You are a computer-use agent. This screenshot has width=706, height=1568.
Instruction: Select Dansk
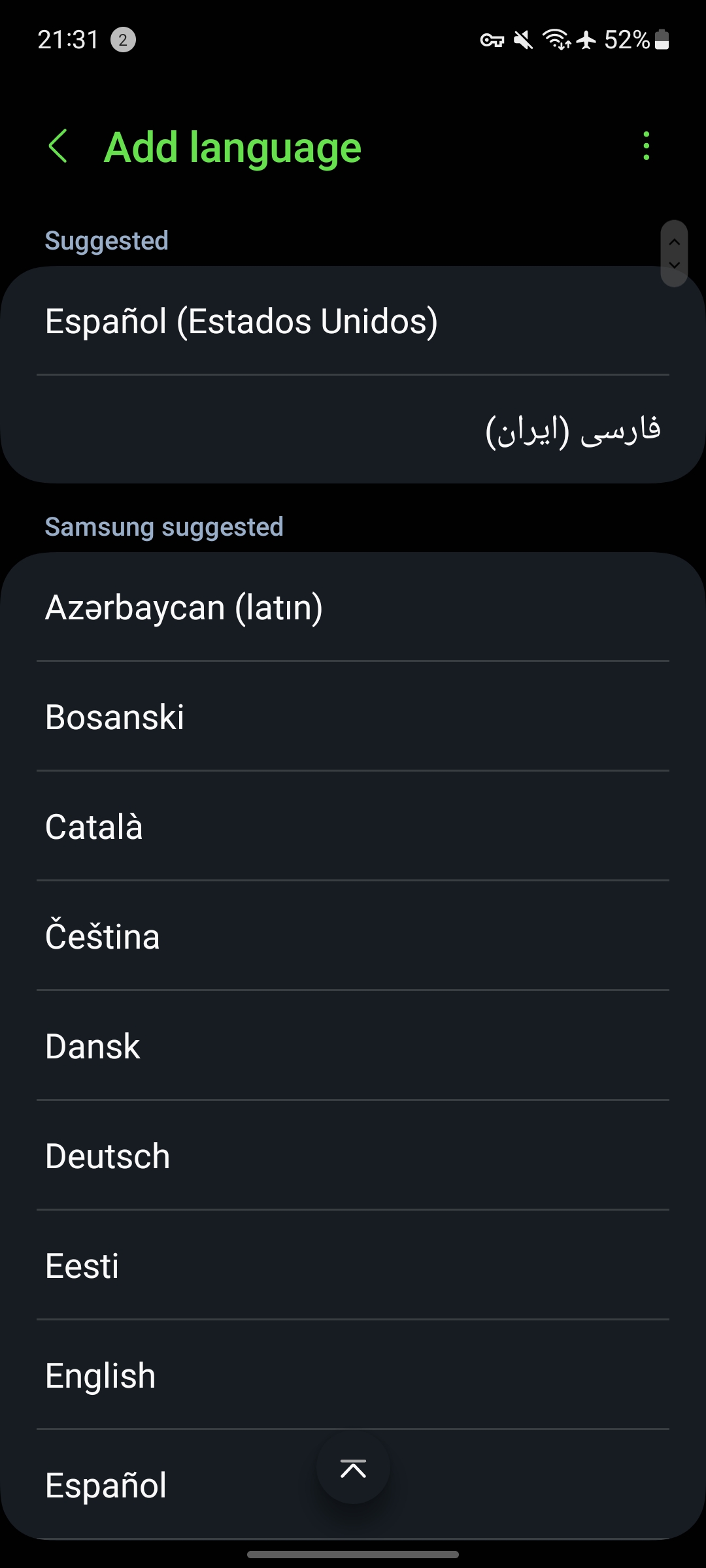click(x=353, y=1046)
